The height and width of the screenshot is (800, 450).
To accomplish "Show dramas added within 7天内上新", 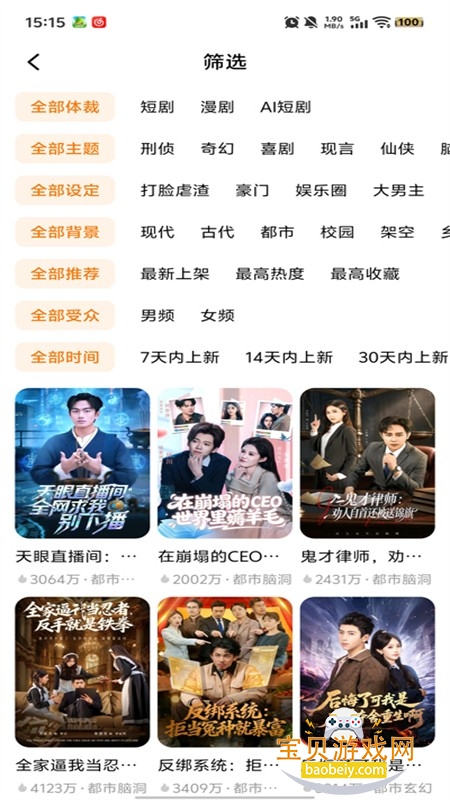I will 180,357.
